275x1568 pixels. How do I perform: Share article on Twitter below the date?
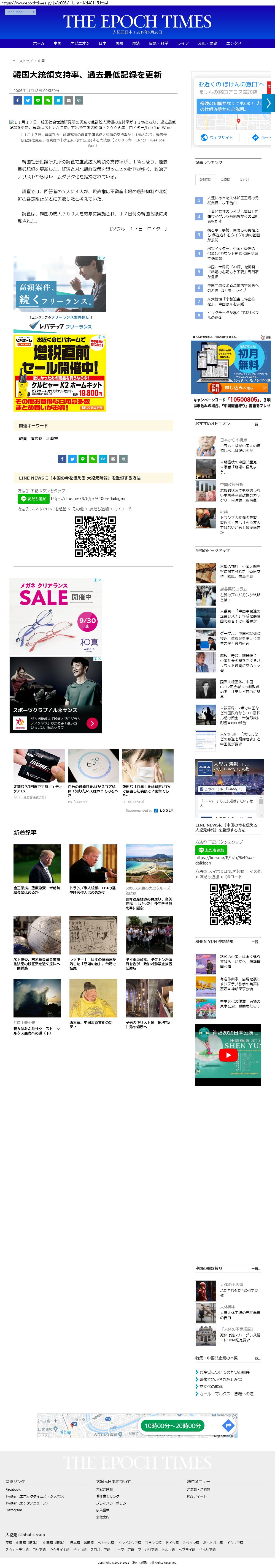click(x=28, y=100)
